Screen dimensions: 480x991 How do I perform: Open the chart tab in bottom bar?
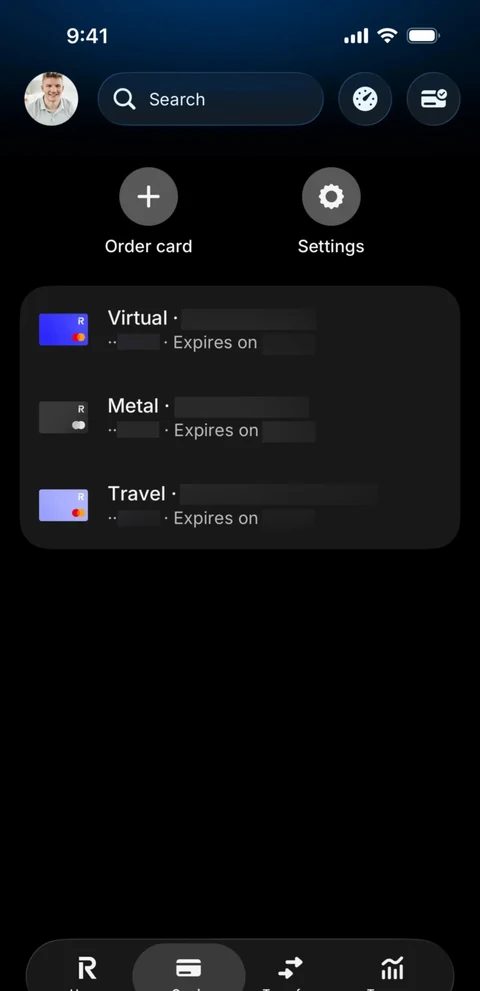[x=392, y=968]
